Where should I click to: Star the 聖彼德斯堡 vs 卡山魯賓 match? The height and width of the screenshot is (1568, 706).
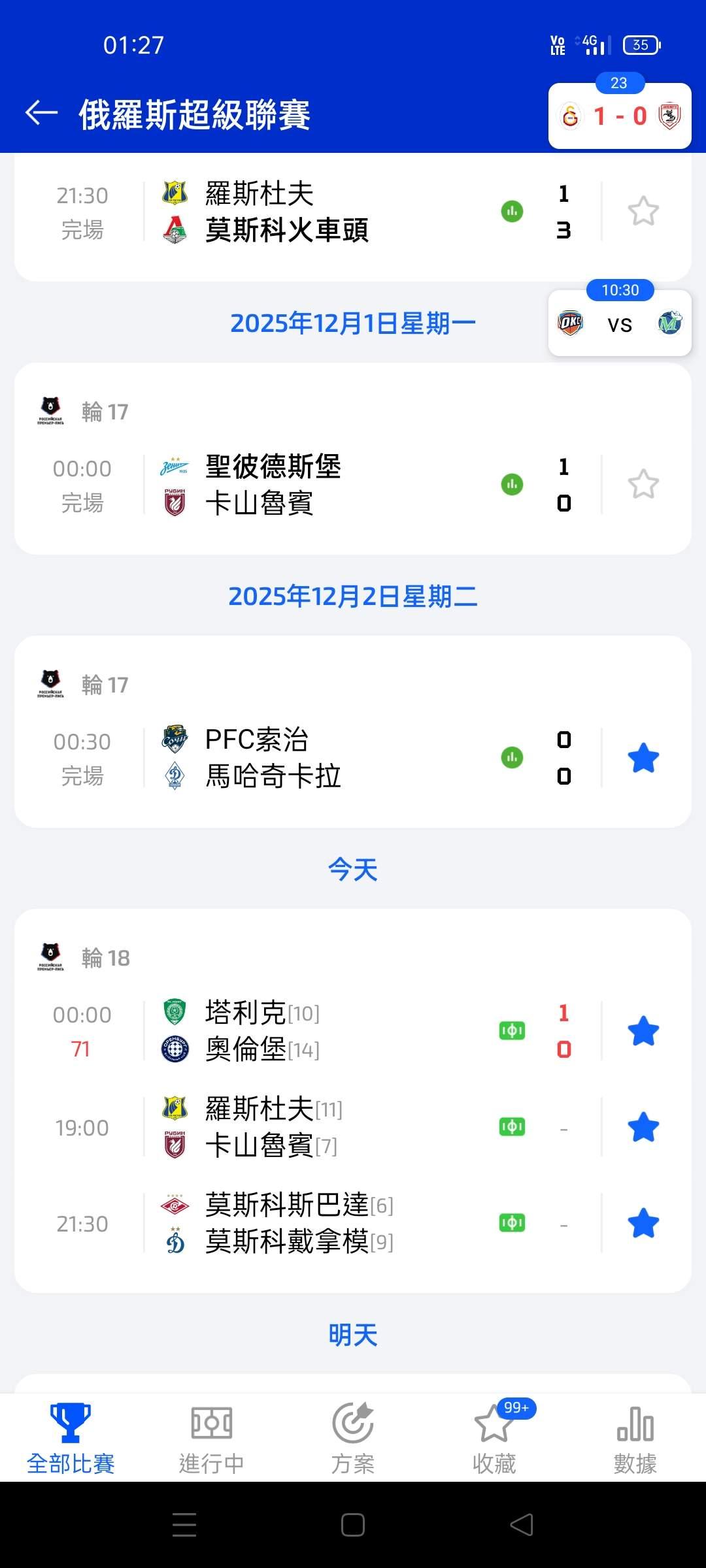(x=643, y=484)
